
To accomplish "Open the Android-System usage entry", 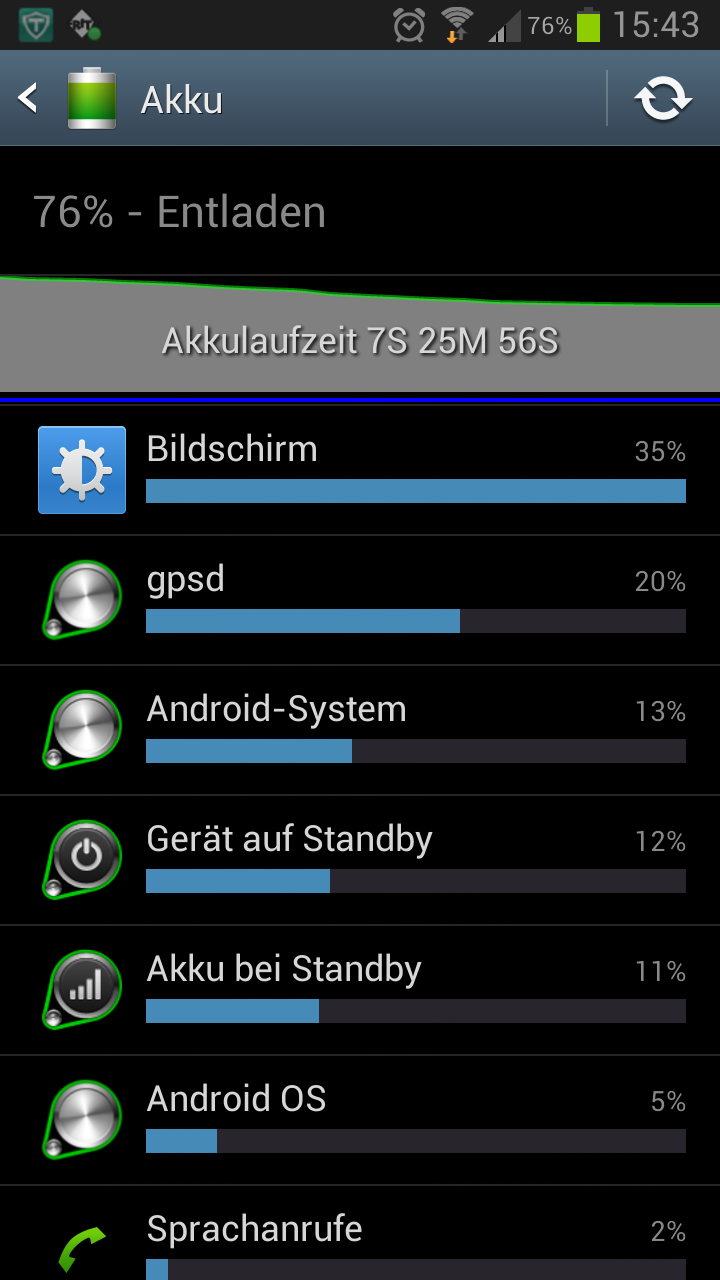I will tap(360, 730).
